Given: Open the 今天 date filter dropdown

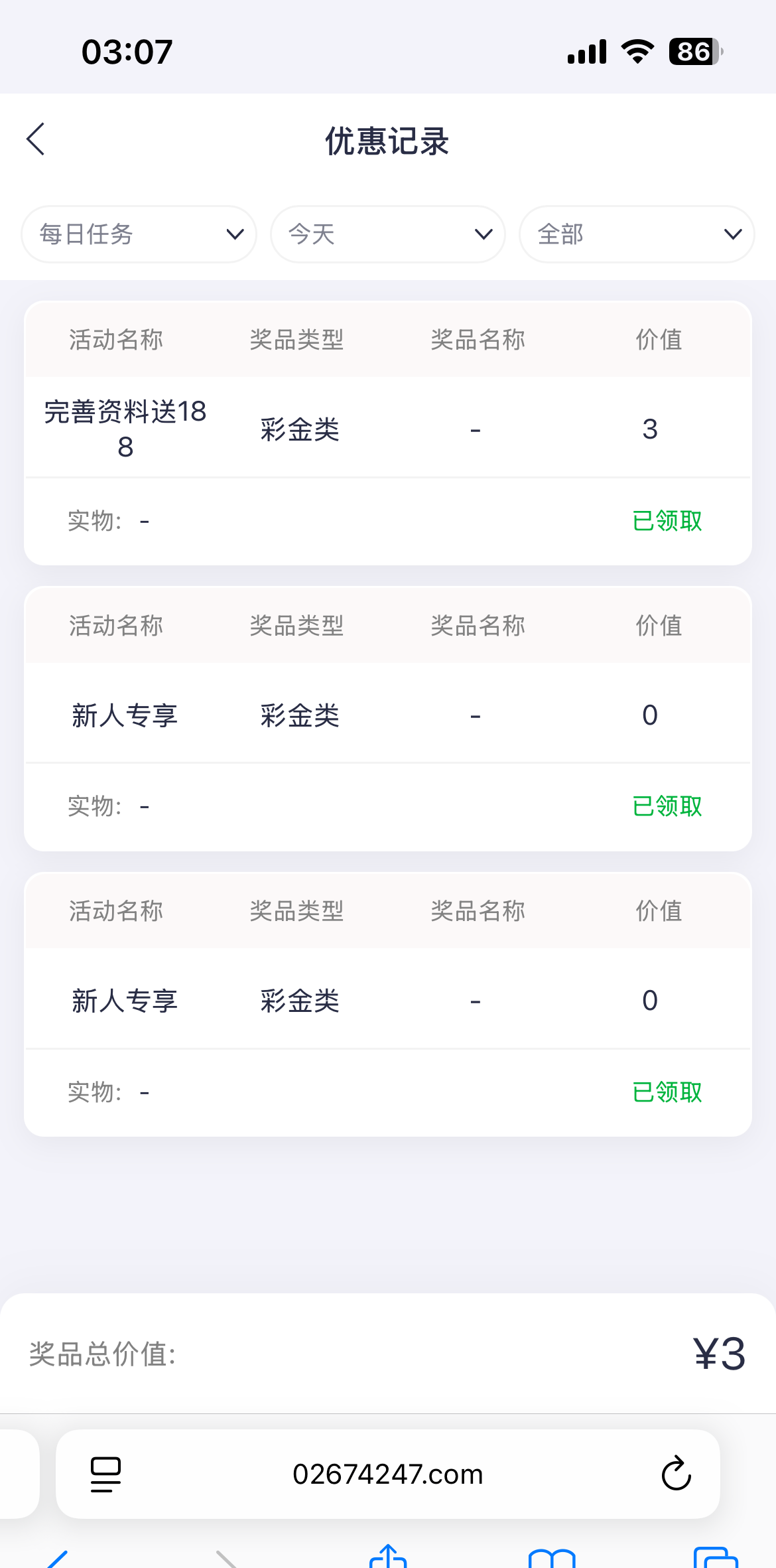Looking at the screenshot, I should tap(387, 234).
